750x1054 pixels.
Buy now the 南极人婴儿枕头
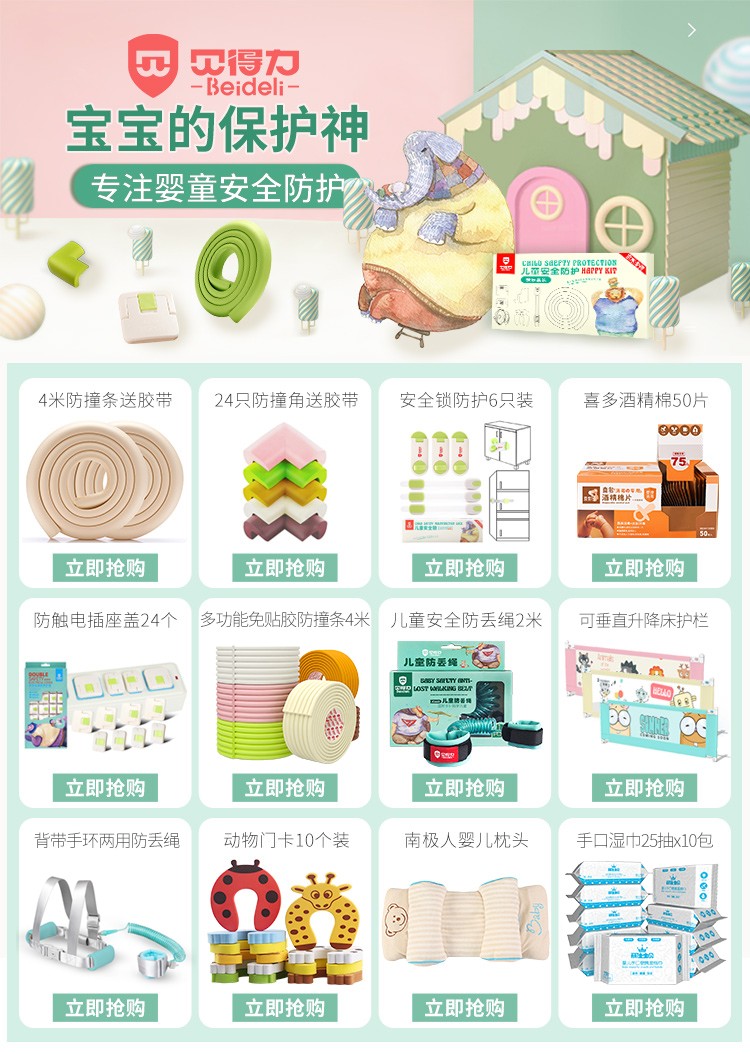[465, 1007]
